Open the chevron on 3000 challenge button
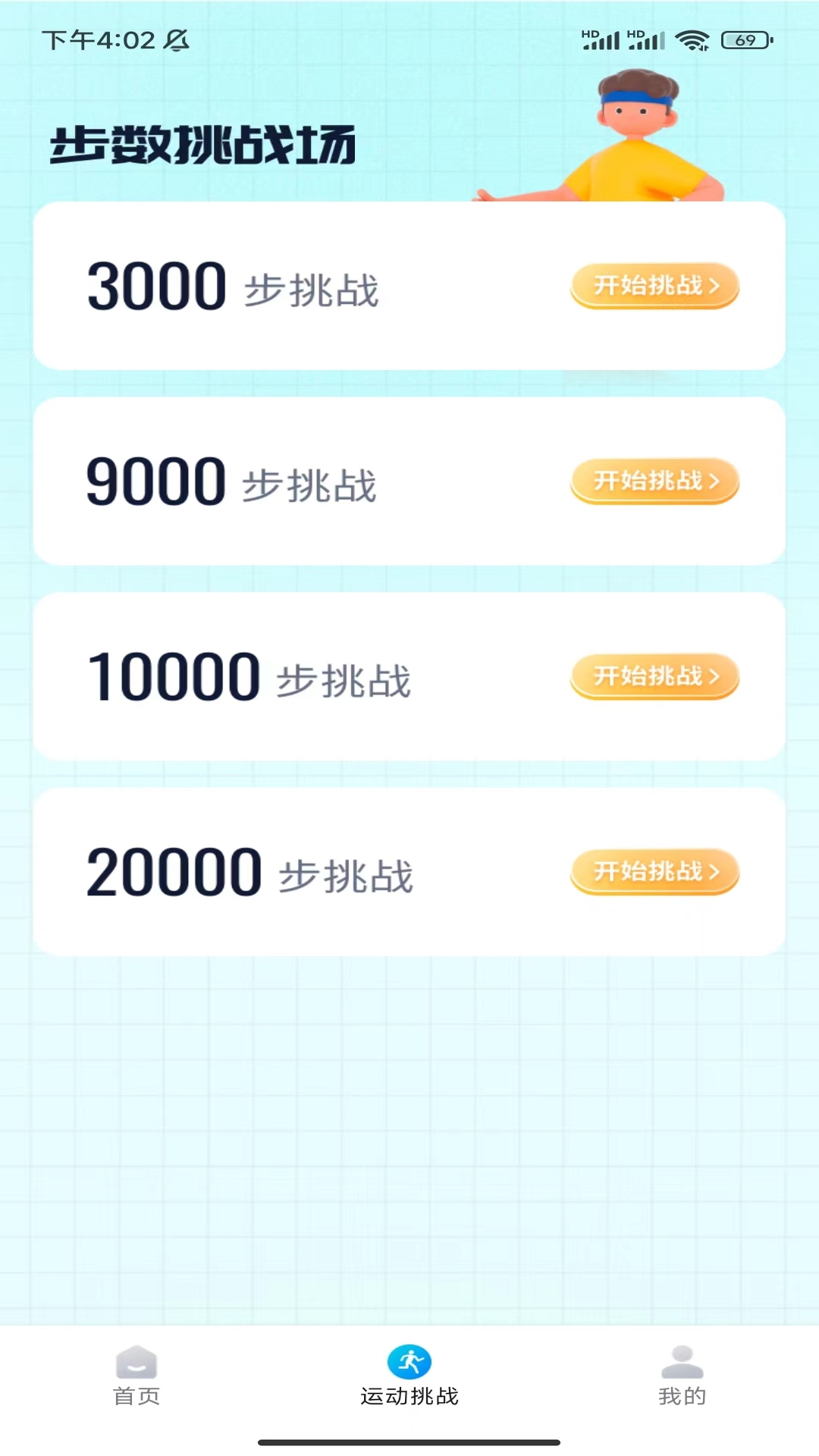Screen dimensions: 819x1456 pos(714,286)
